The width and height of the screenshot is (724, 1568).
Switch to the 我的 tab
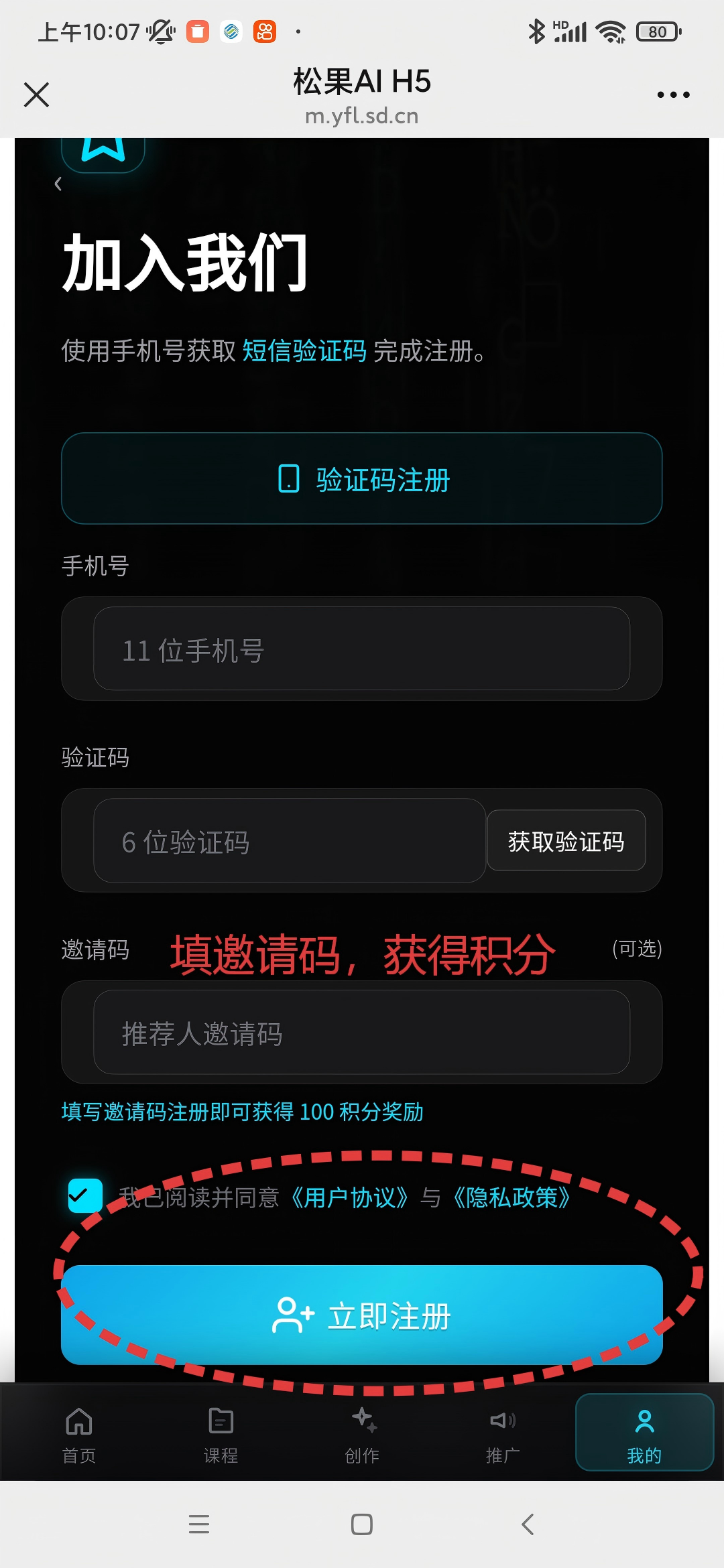[x=644, y=1433]
